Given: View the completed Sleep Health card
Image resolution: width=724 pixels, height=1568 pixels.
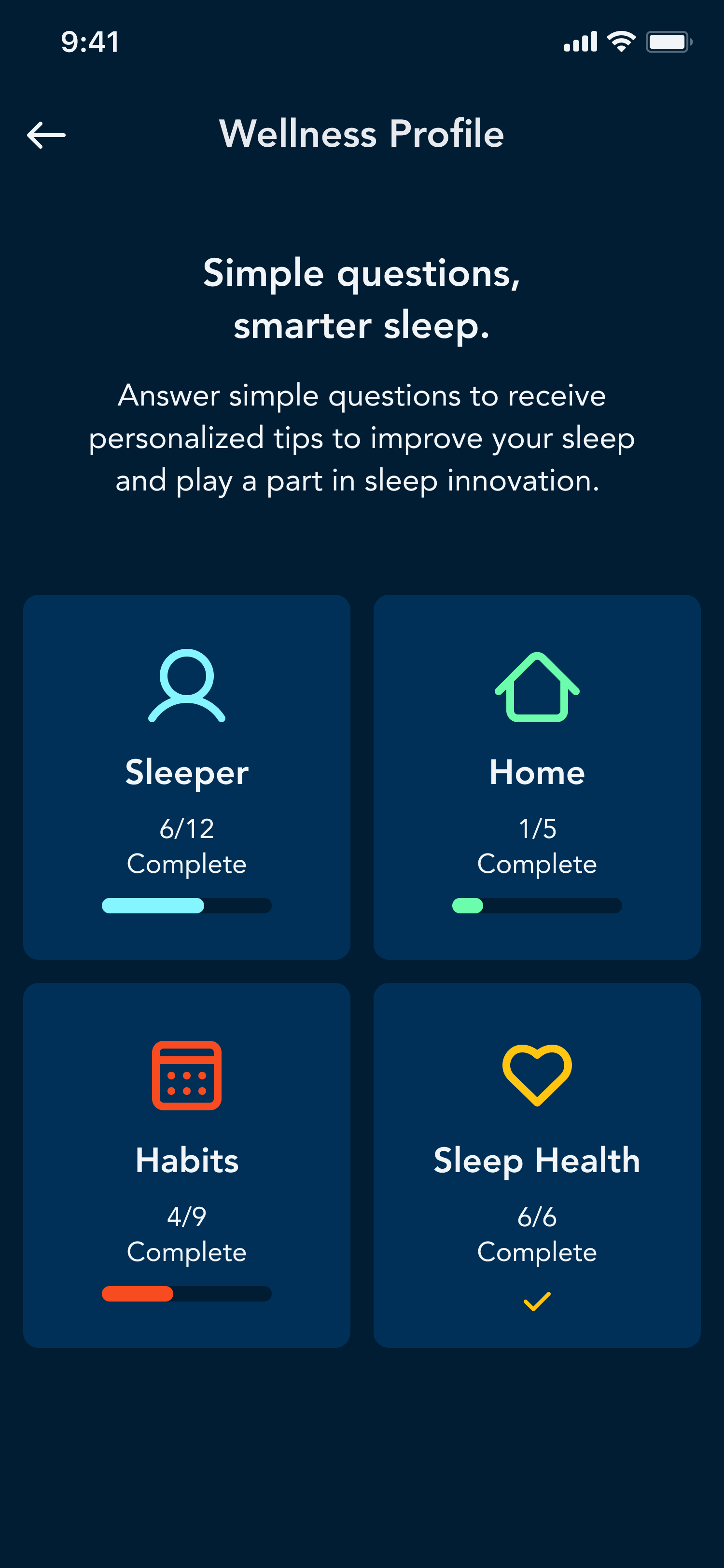Looking at the screenshot, I should 537,1164.
